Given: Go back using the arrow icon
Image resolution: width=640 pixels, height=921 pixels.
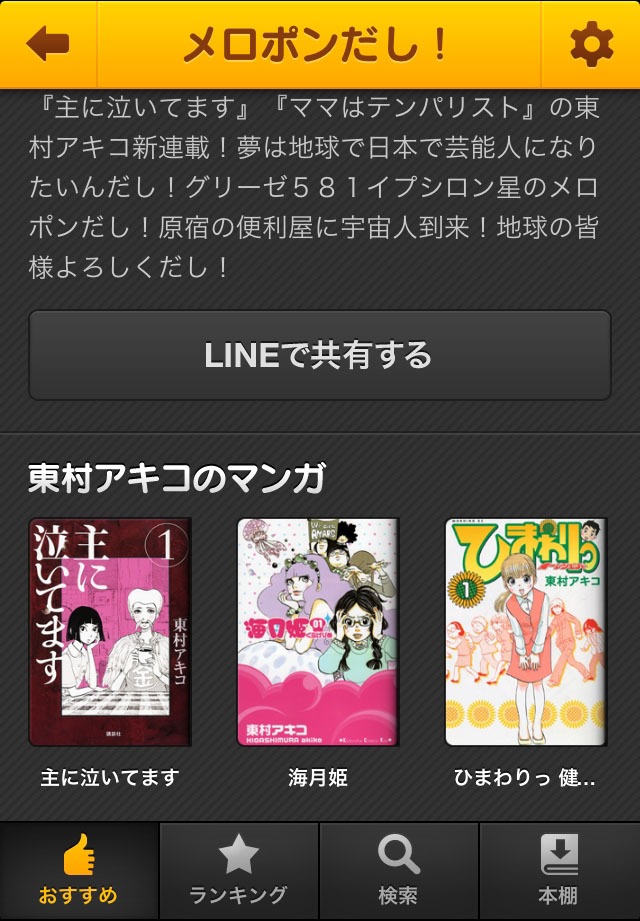Looking at the screenshot, I should click(47, 44).
